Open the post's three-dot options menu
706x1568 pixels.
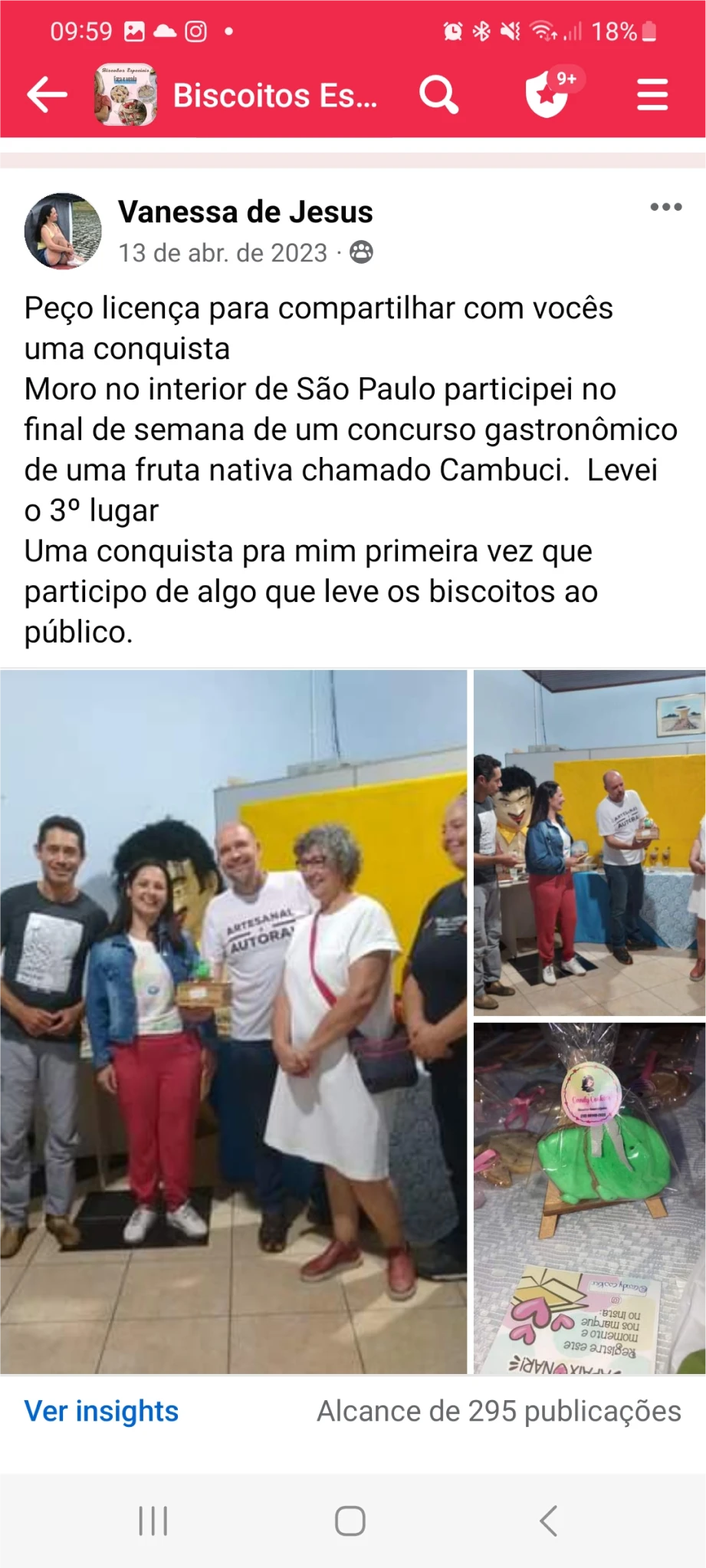click(x=665, y=207)
